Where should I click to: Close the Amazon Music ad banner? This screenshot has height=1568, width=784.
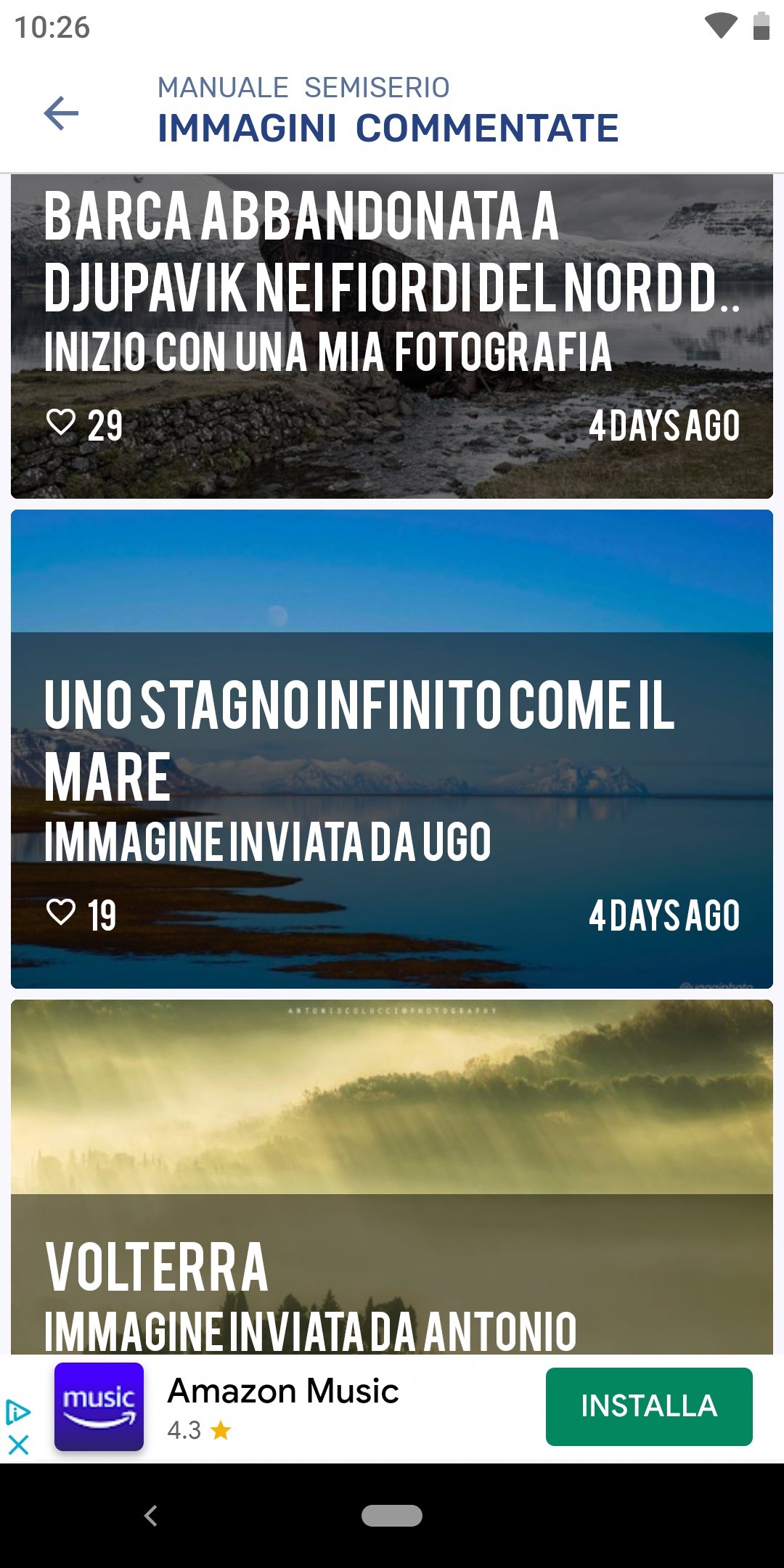pos(18,1445)
